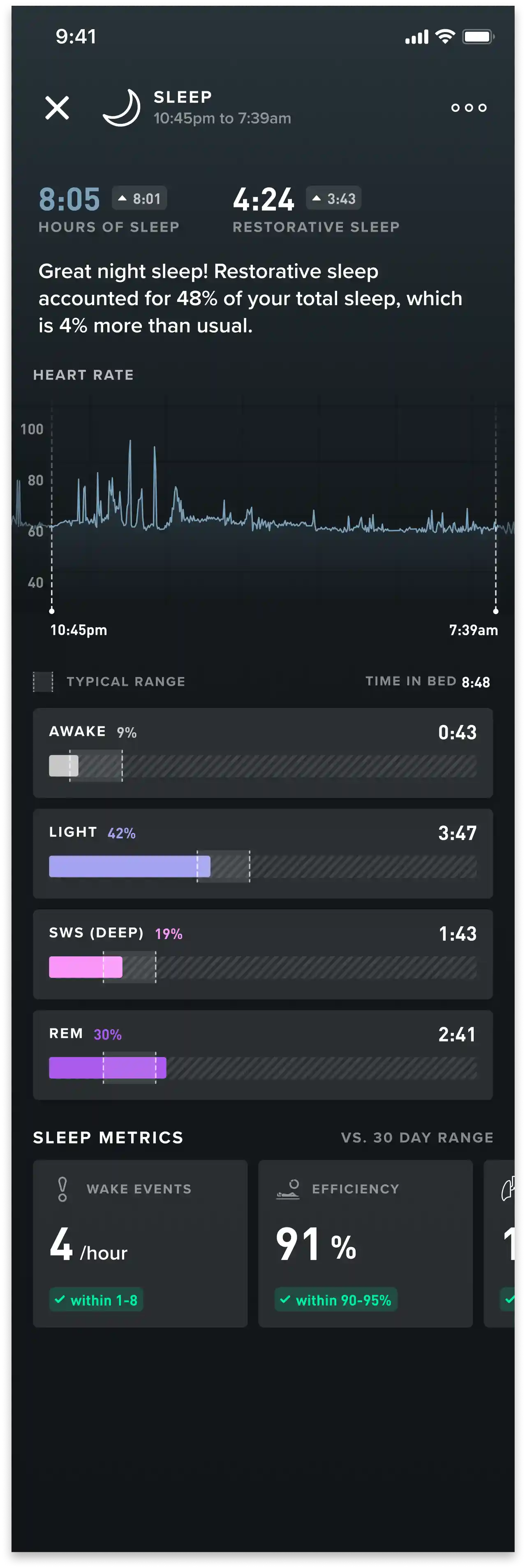Viewport: 525px width, 1568px height.
Task: Open the Light sleep stage card
Action: click(x=262, y=854)
